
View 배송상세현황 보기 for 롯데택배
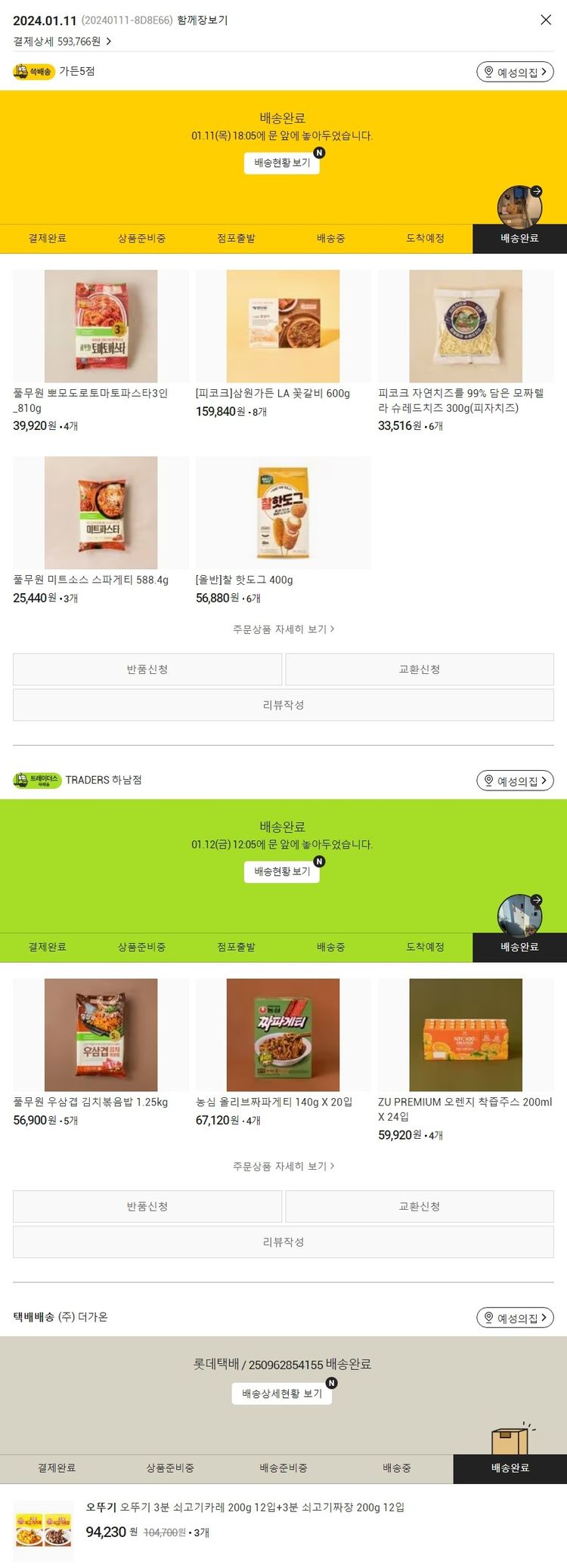[282, 1393]
